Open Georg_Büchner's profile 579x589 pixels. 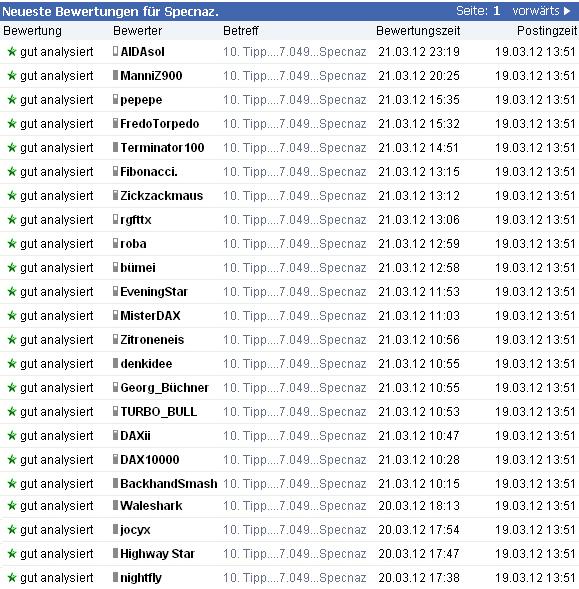click(x=165, y=388)
